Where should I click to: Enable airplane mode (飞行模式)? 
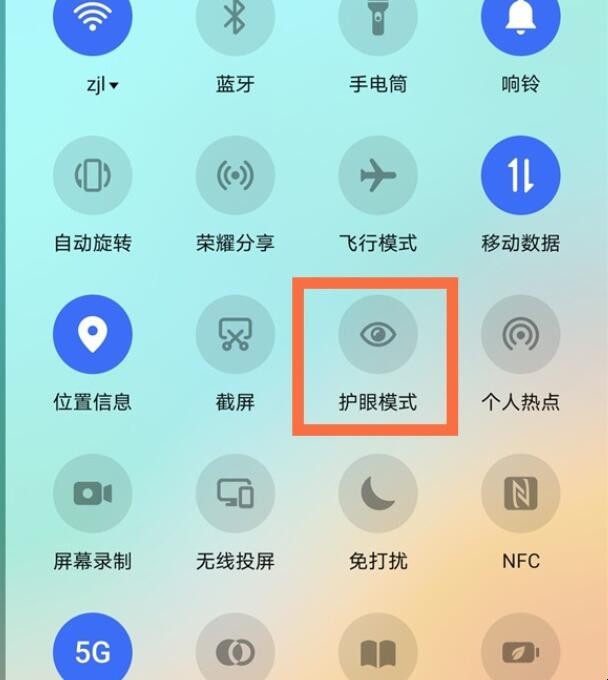pyautogui.click(x=378, y=176)
